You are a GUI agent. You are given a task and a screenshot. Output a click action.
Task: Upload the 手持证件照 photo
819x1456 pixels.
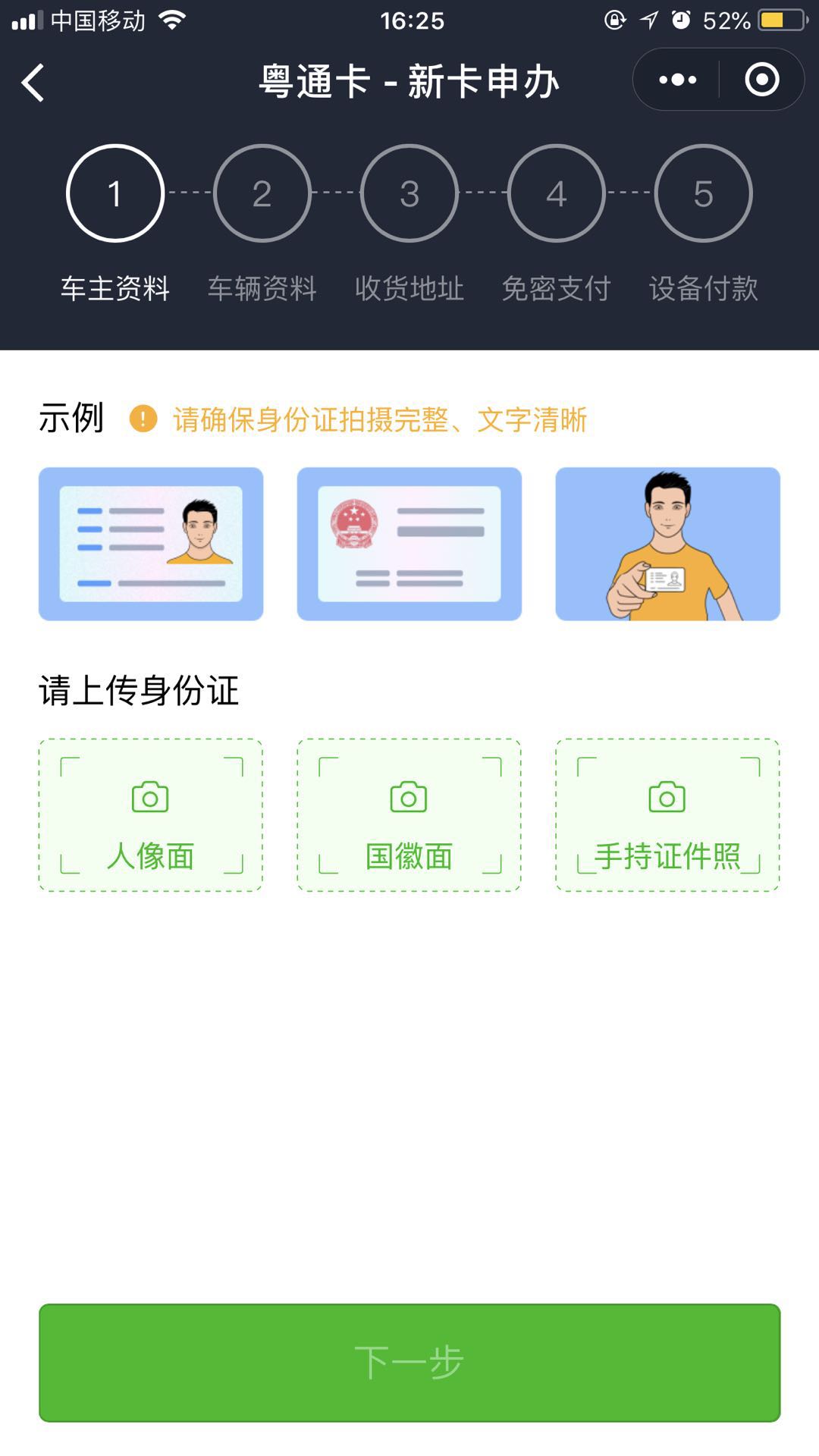click(667, 815)
